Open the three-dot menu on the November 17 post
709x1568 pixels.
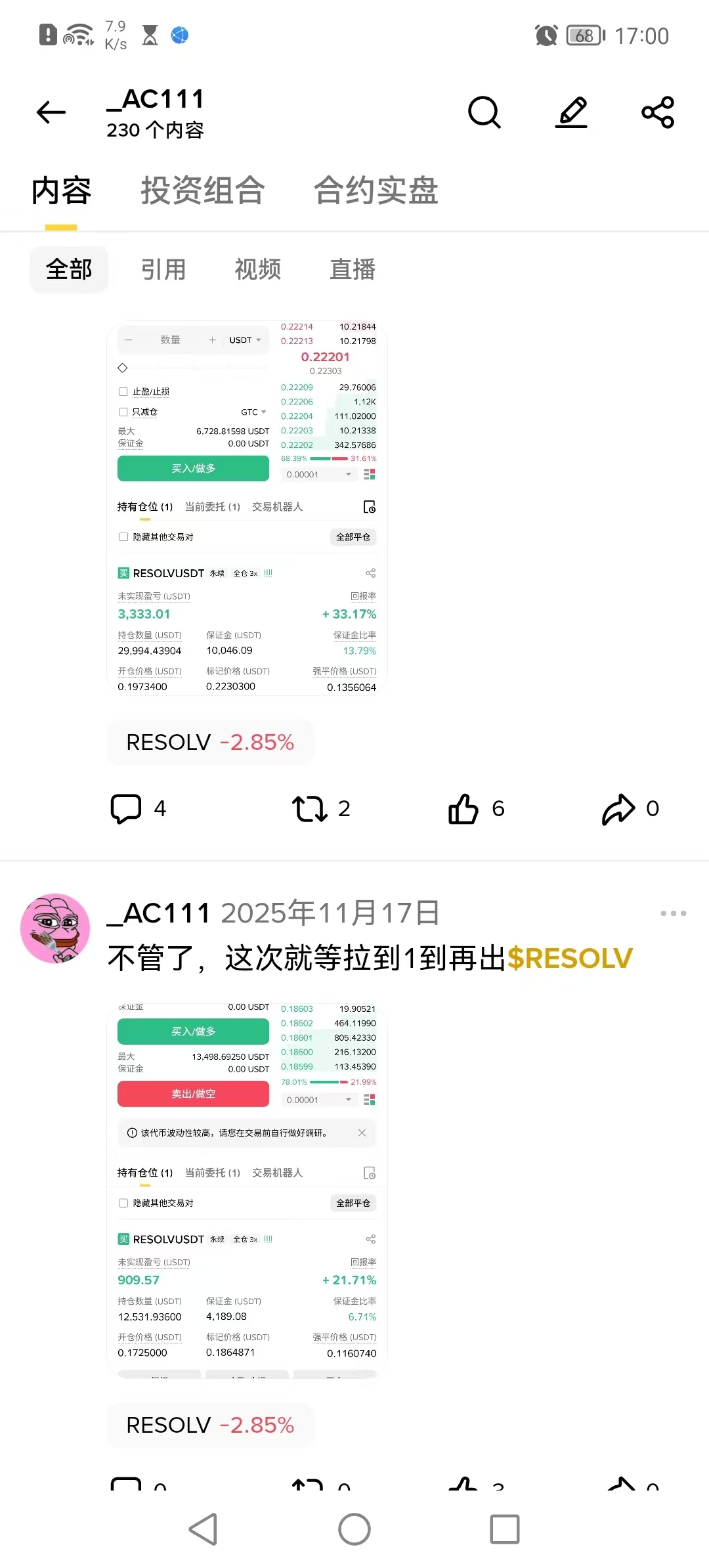[x=674, y=913]
